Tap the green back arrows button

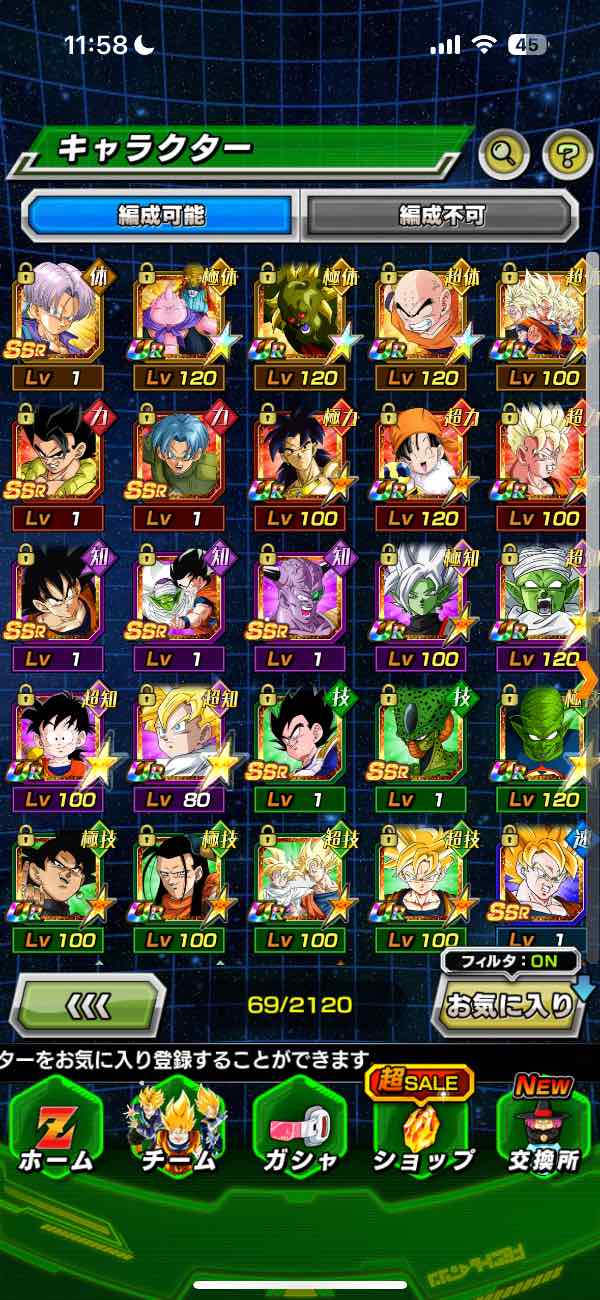click(x=88, y=1003)
